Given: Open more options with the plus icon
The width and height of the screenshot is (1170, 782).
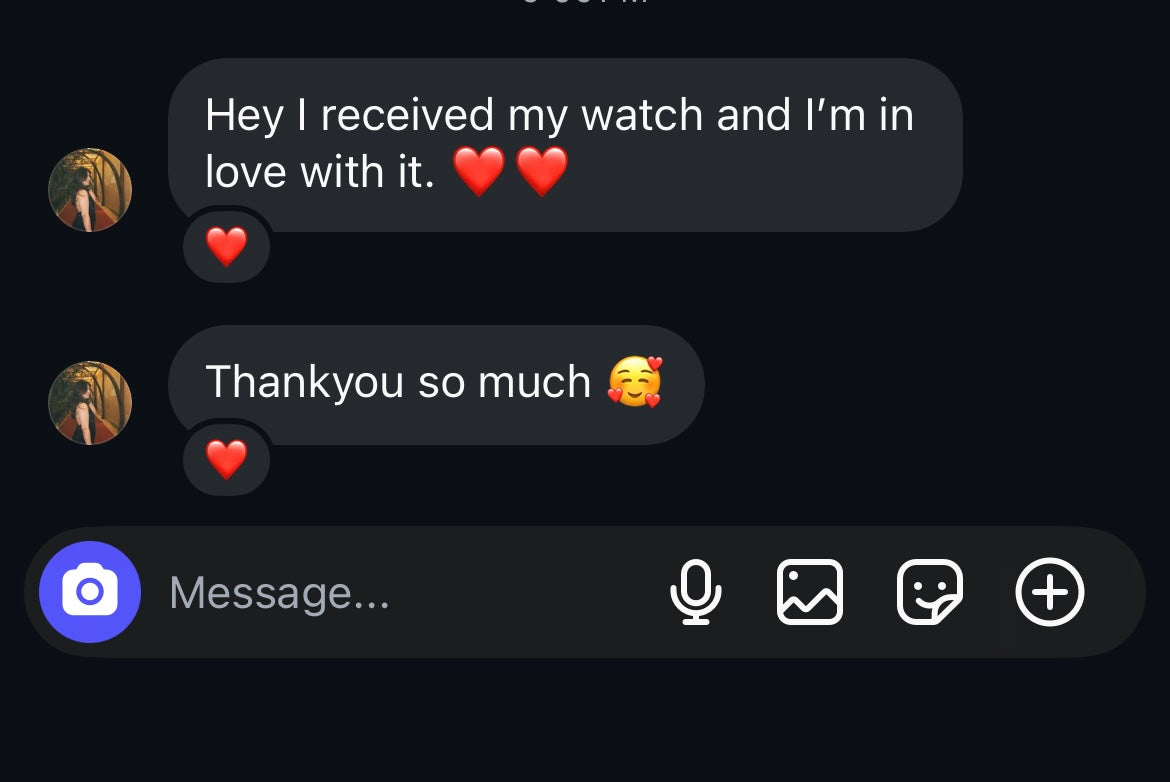Looking at the screenshot, I should [x=1050, y=592].
